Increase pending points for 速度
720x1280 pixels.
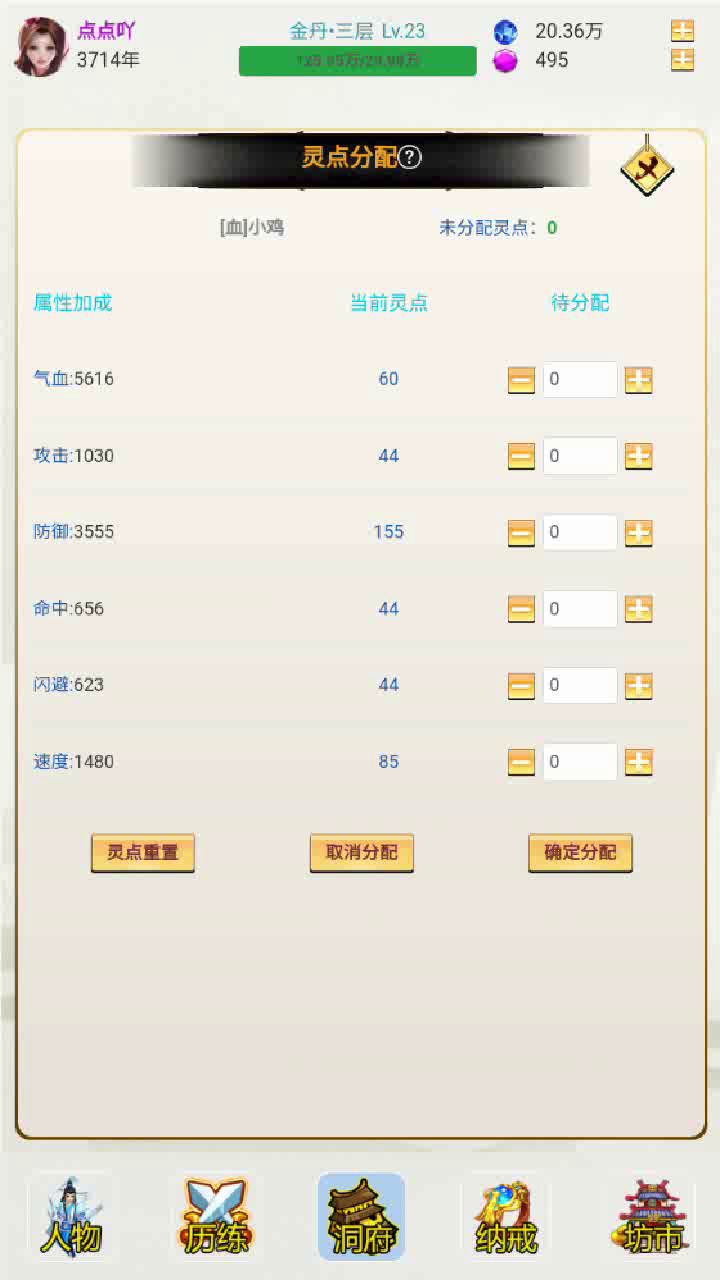pyautogui.click(x=638, y=762)
